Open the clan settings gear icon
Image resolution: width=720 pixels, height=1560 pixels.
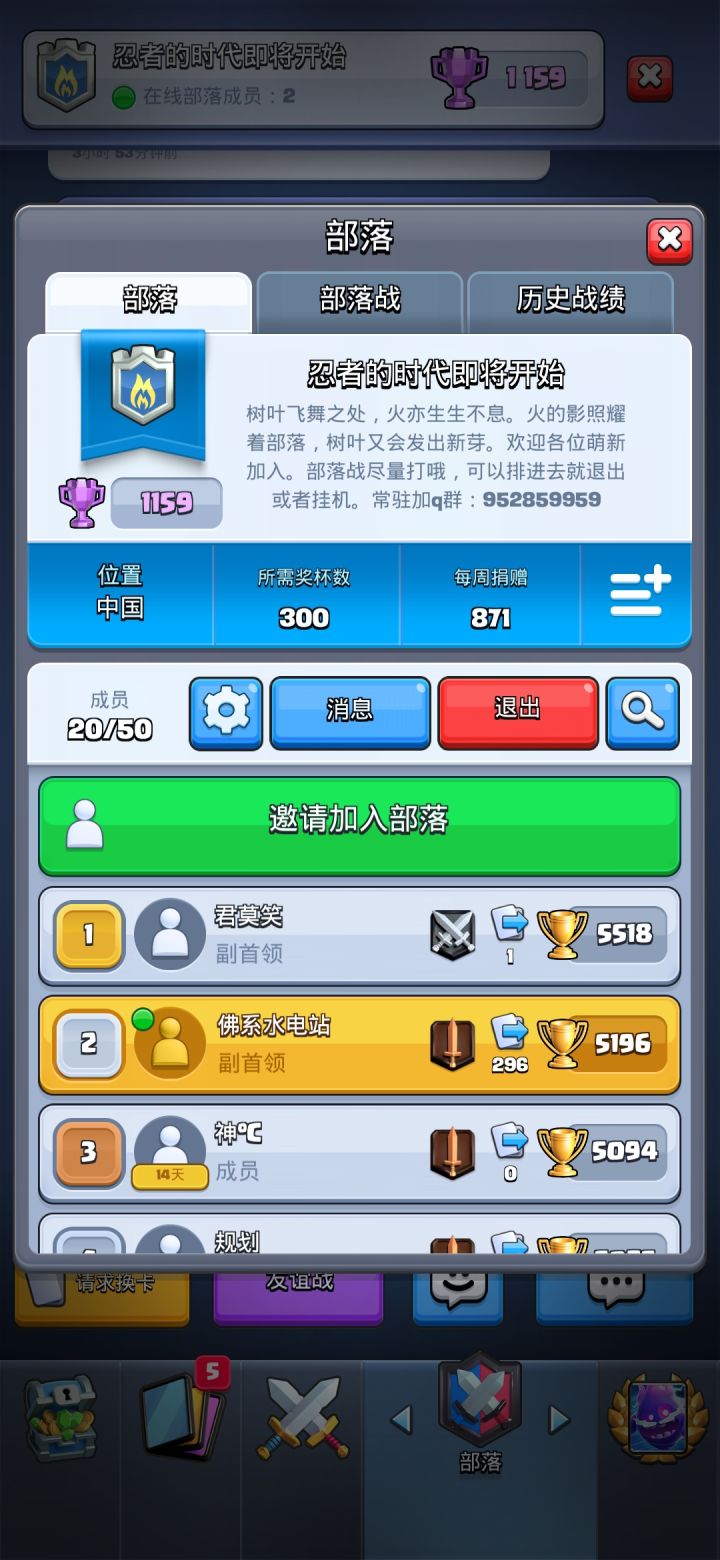pos(226,712)
